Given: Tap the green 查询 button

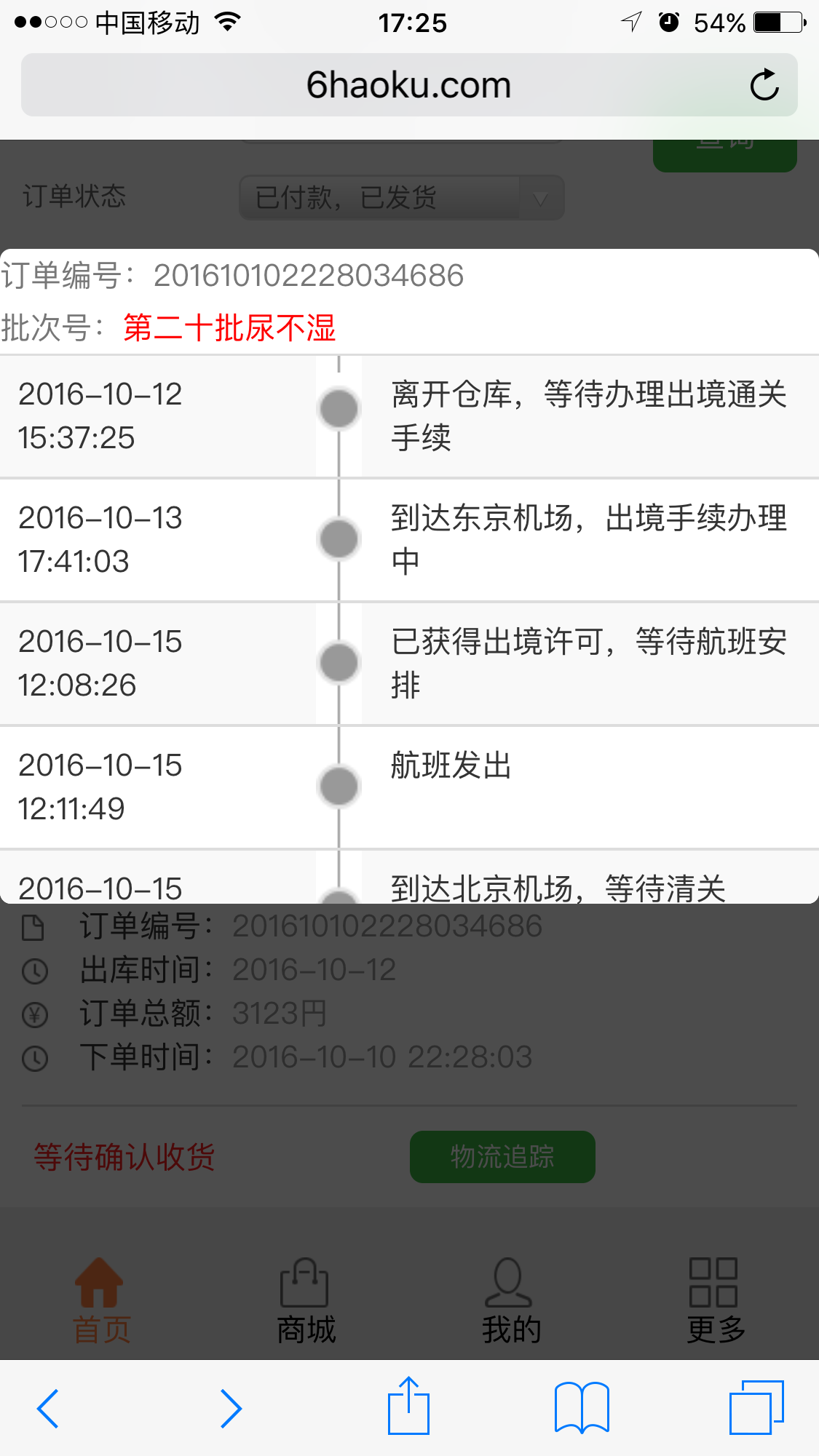Looking at the screenshot, I should (x=725, y=155).
